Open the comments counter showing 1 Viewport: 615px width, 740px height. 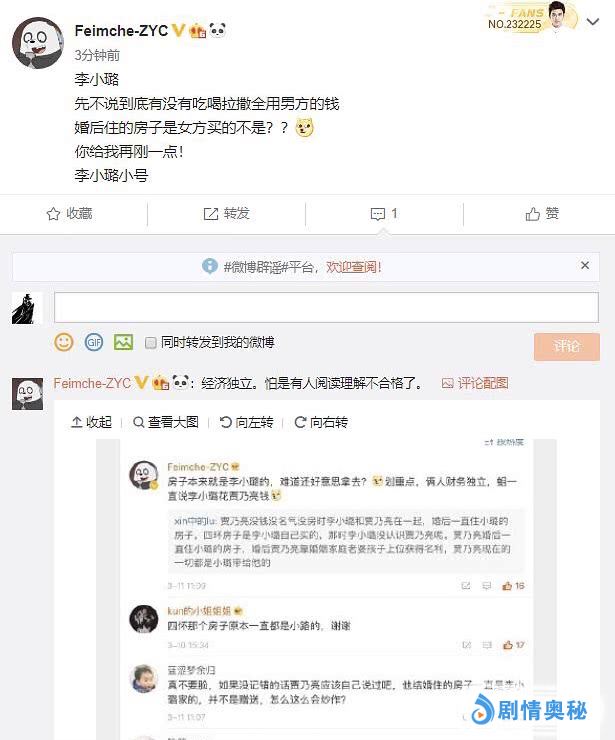(x=384, y=214)
